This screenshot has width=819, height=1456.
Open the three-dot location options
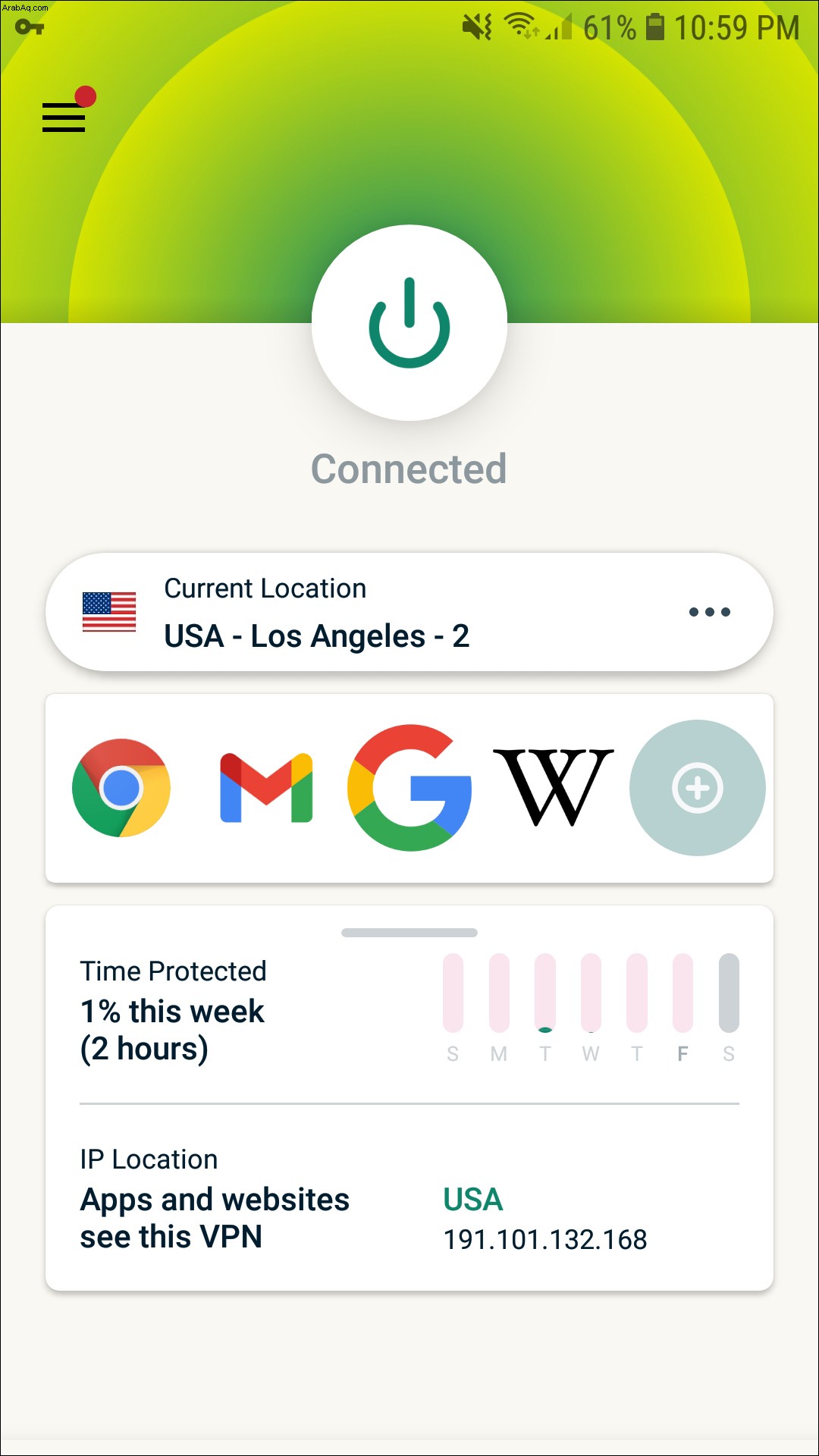[x=709, y=612]
